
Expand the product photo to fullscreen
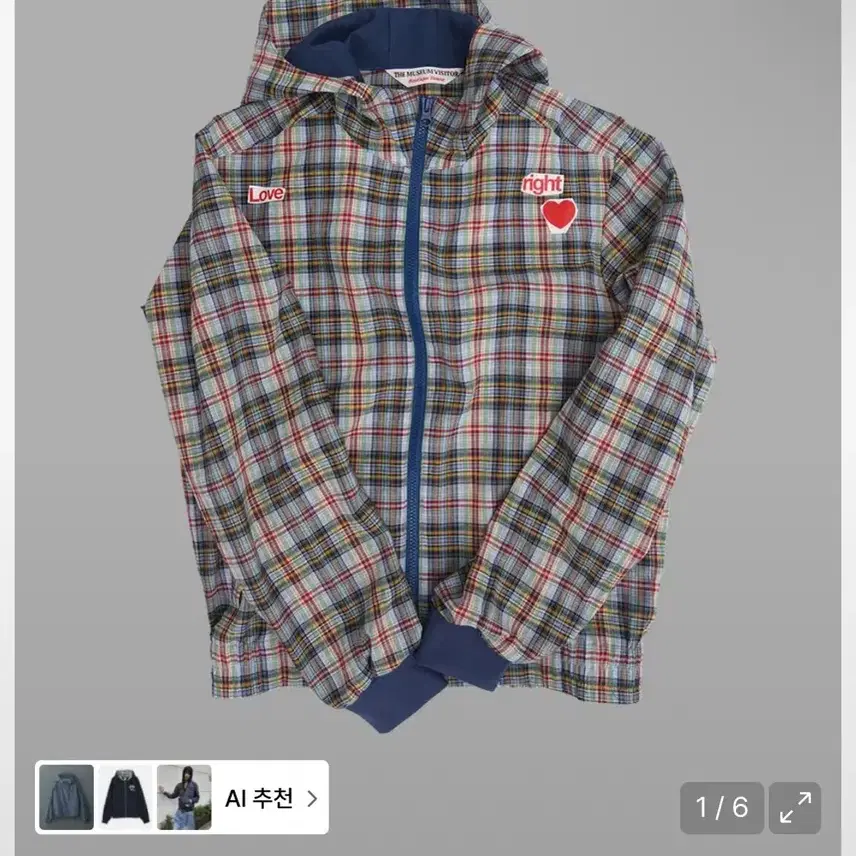point(795,808)
